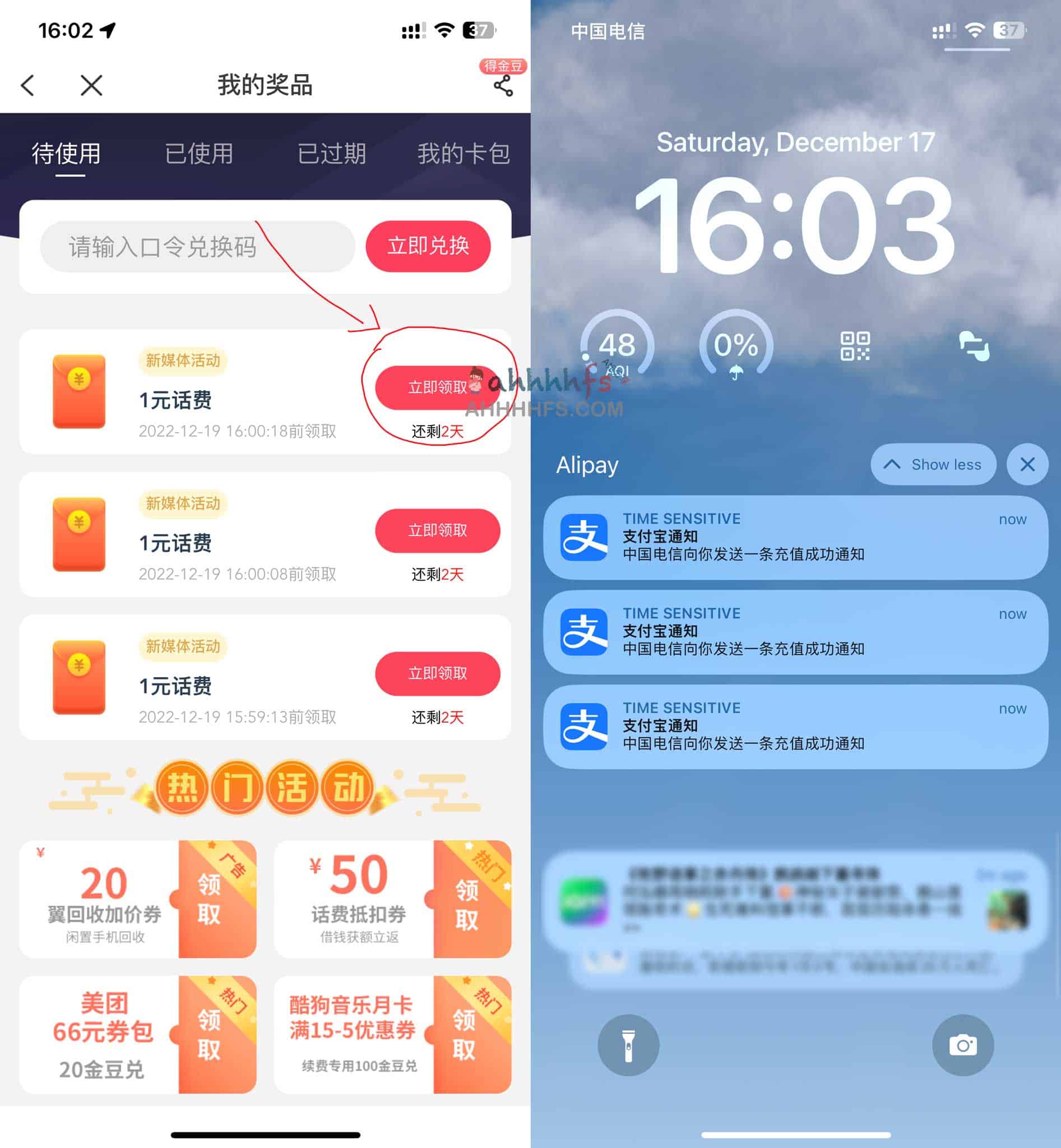Viewport: 1061px width, 1148px height.
Task: Go back using the left arrow
Action: click(27, 85)
